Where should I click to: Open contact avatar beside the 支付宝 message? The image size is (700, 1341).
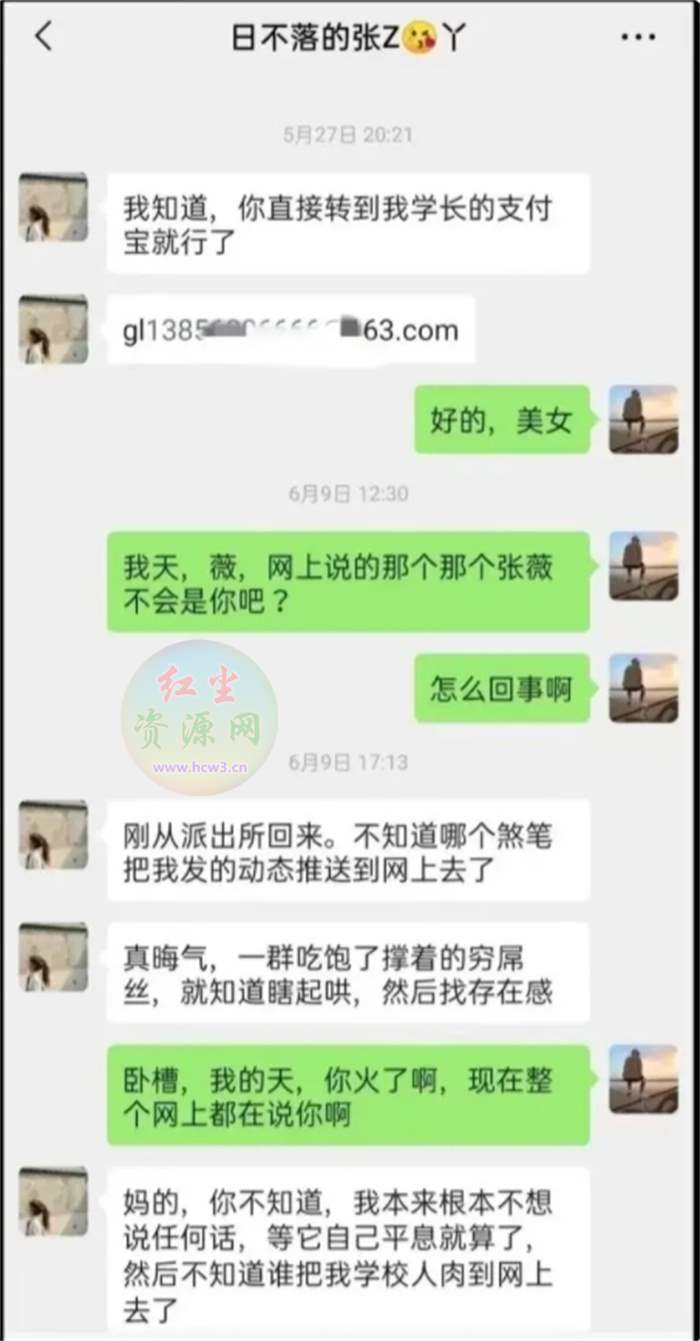53,207
